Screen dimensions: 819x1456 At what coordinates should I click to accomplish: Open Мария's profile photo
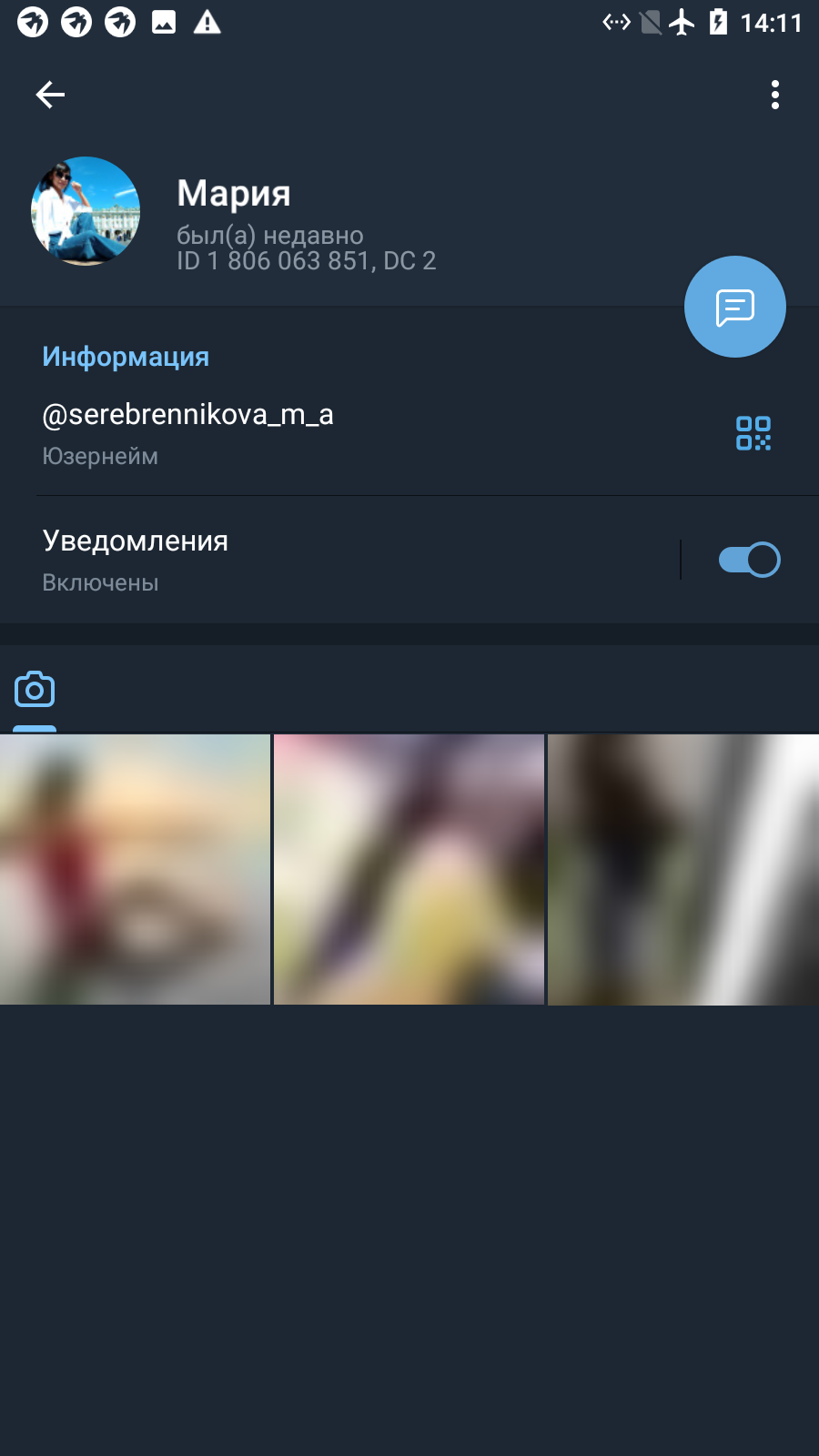86,211
